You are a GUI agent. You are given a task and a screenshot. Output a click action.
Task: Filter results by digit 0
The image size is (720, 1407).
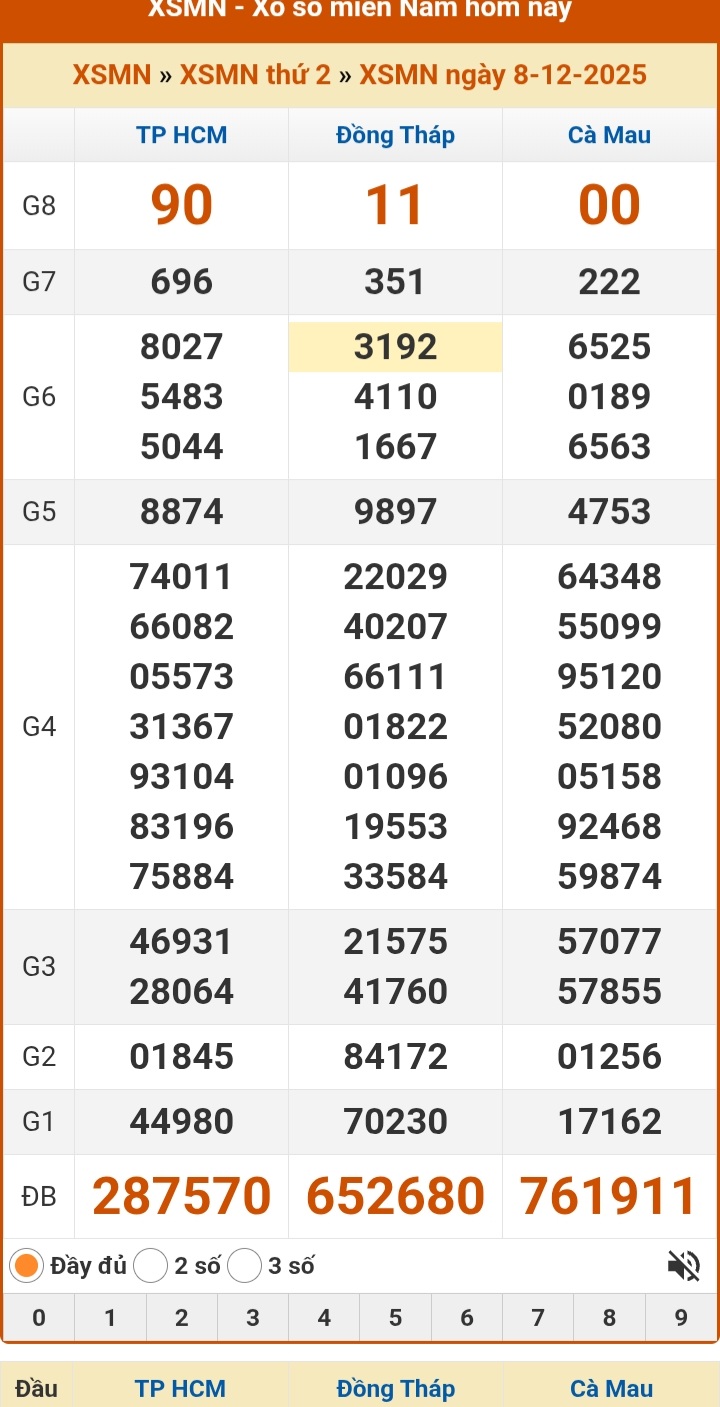(39, 1318)
